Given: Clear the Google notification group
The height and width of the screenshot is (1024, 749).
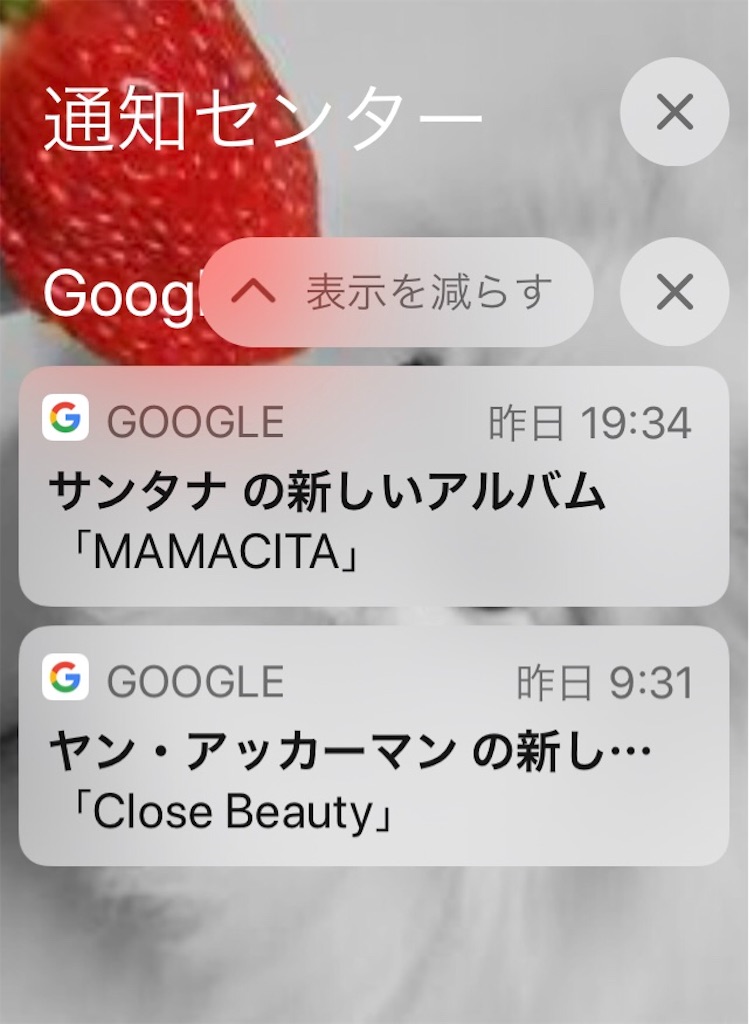Looking at the screenshot, I should click(x=674, y=292).
